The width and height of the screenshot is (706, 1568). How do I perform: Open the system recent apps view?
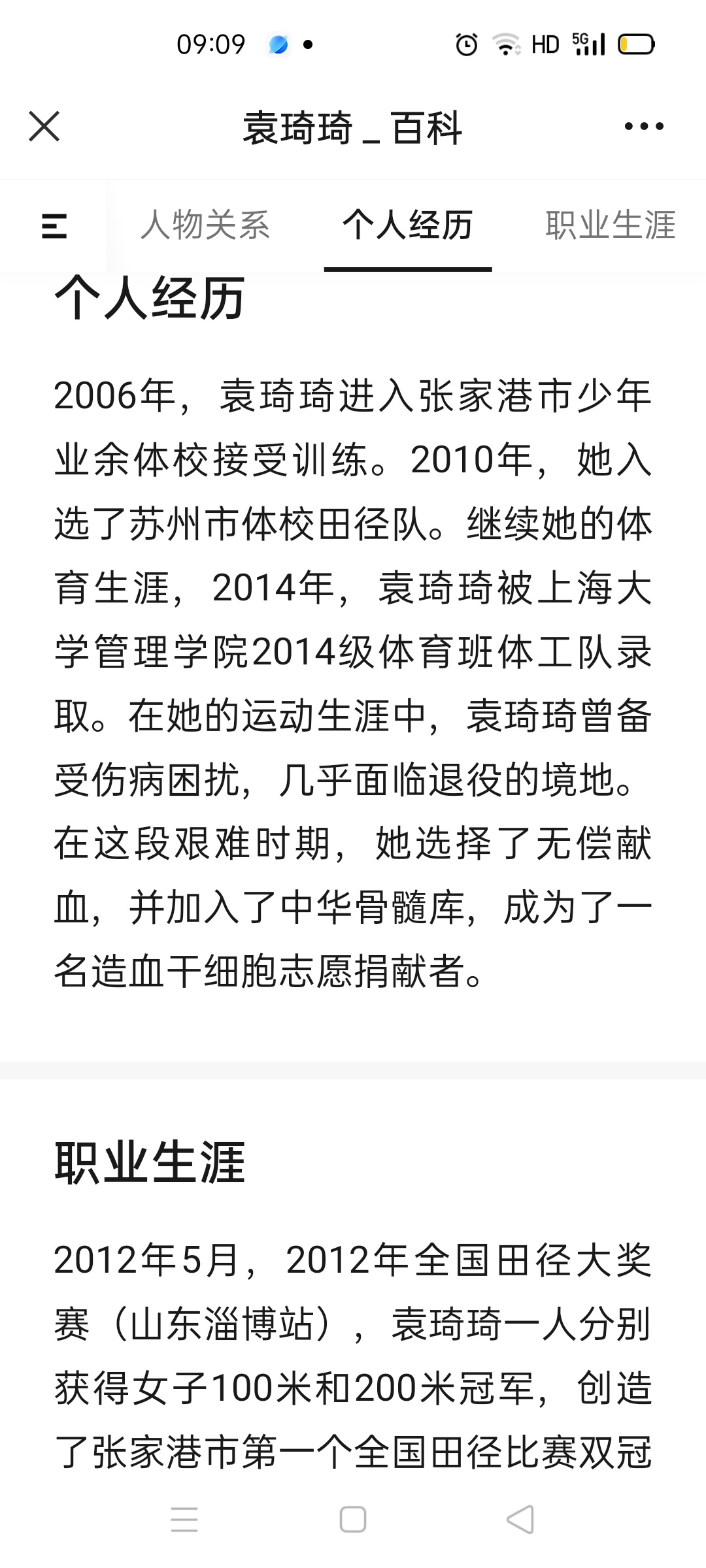pyautogui.click(x=184, y=1520)
